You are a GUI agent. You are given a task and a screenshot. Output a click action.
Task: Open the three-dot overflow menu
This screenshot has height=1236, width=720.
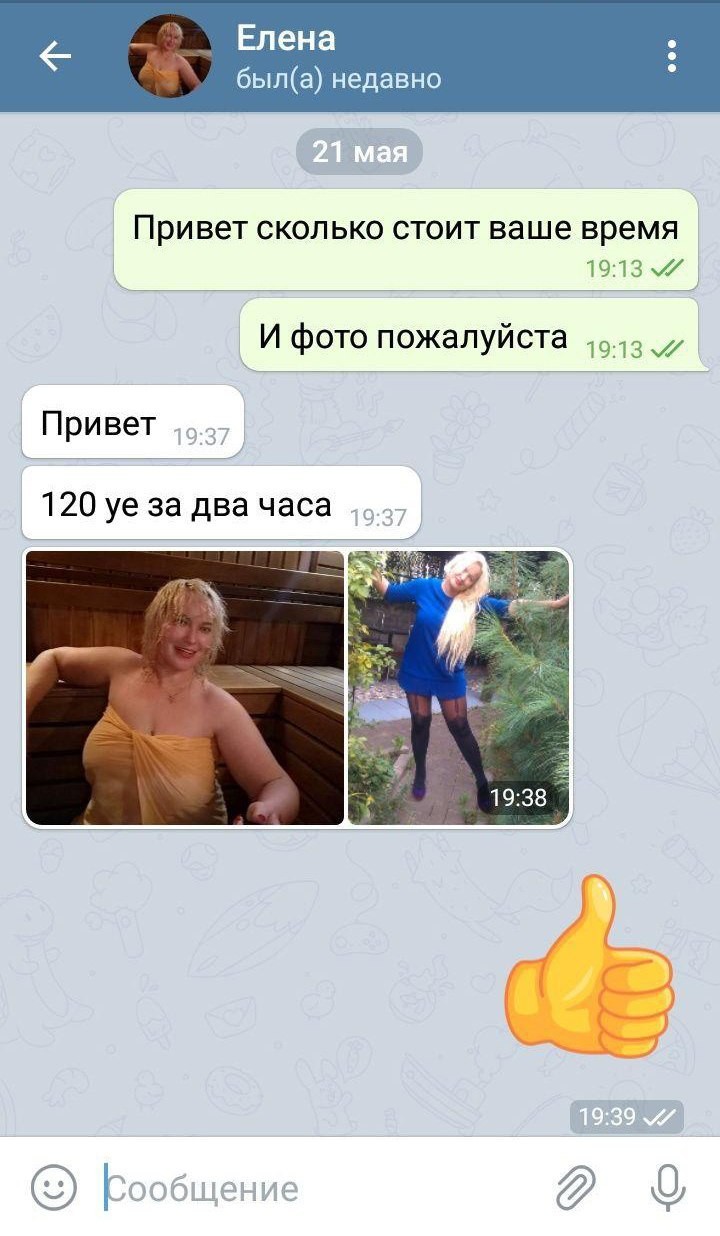pos(671,57)
